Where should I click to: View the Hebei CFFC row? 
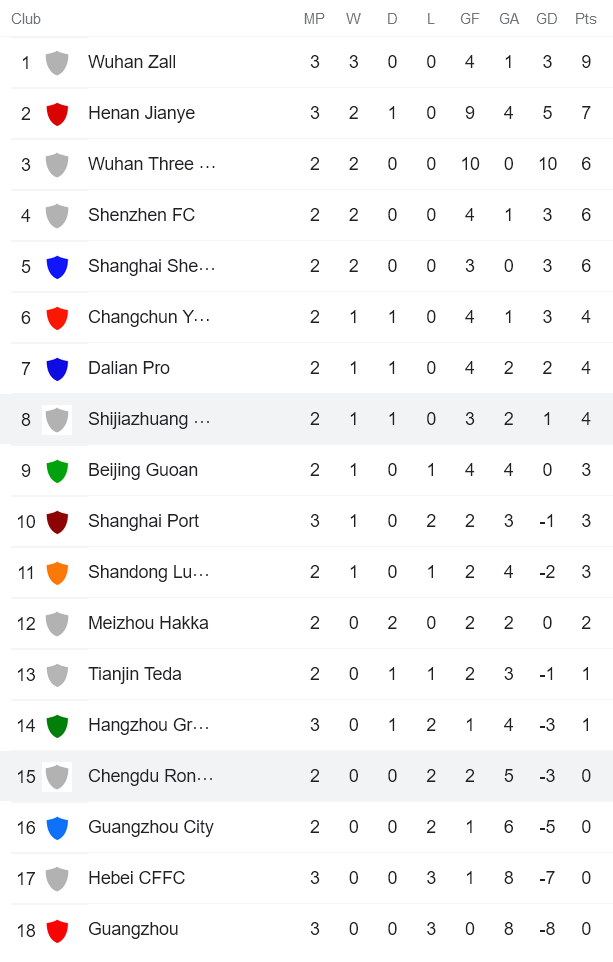coord(136,878)
